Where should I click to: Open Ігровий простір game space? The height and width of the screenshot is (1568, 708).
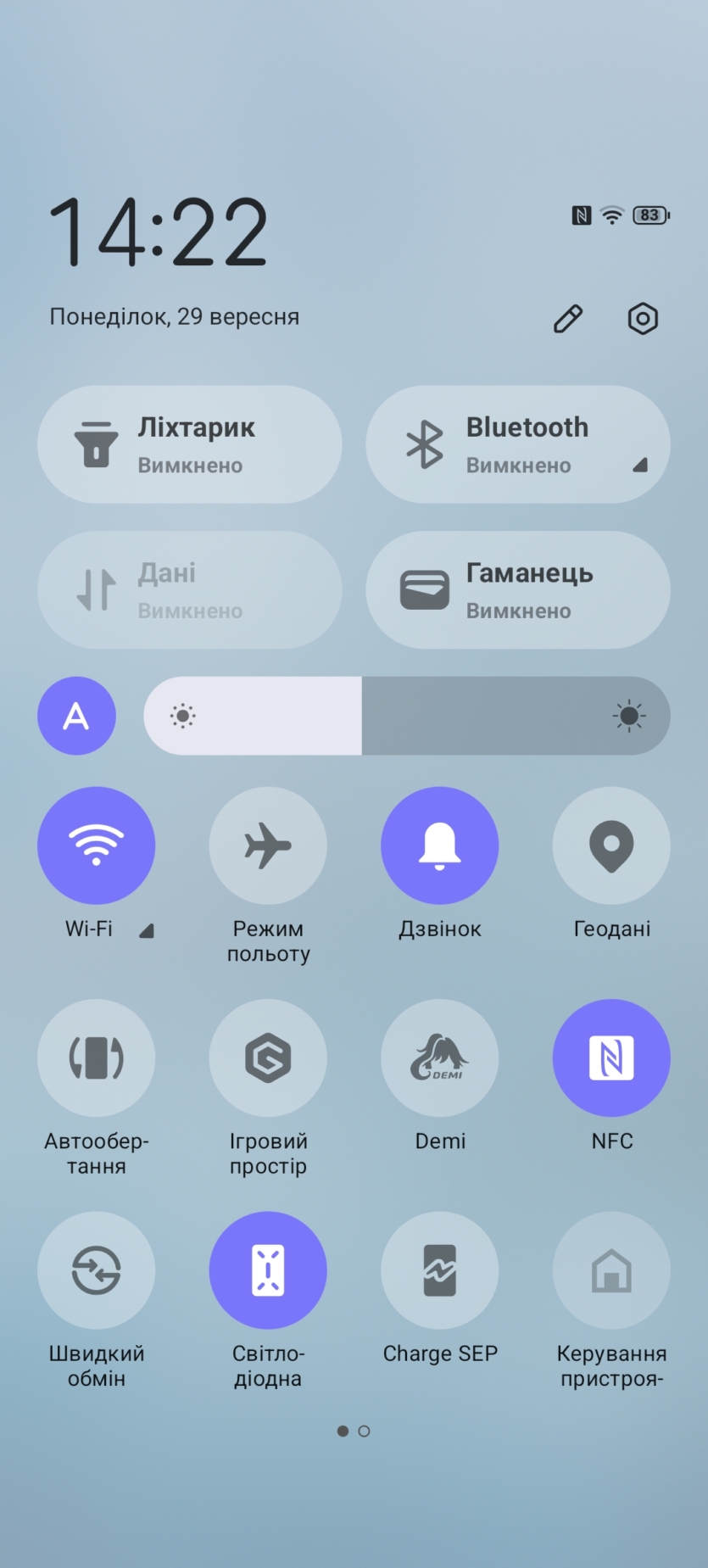click(268, 1057)
